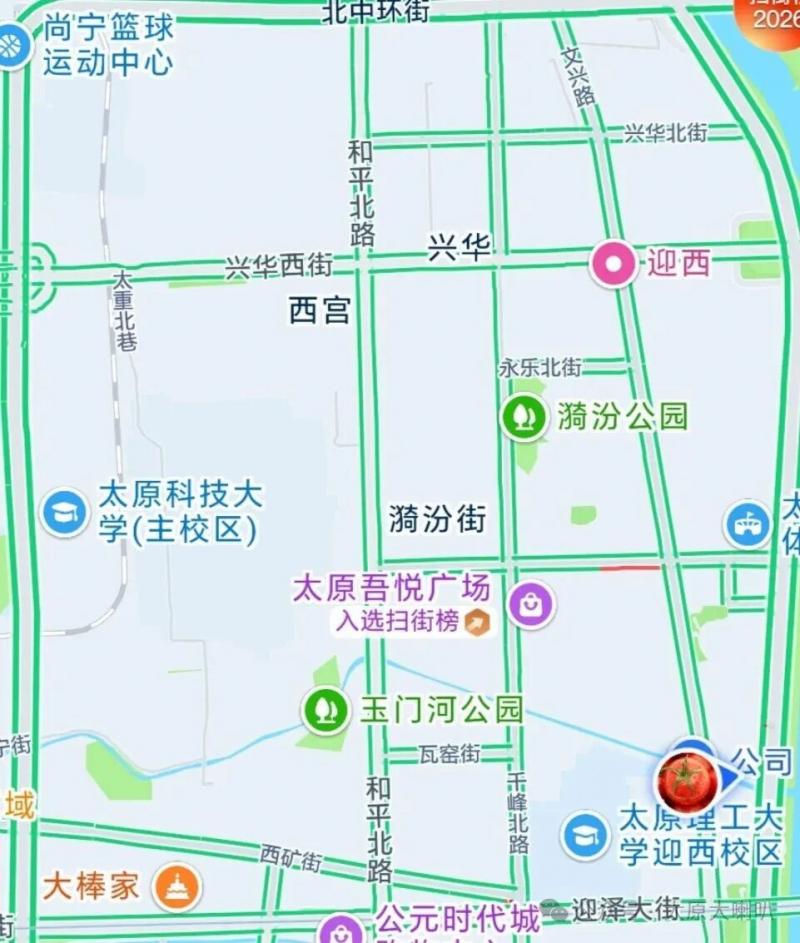Select the pink 迎西 location pin

[613, 265]
